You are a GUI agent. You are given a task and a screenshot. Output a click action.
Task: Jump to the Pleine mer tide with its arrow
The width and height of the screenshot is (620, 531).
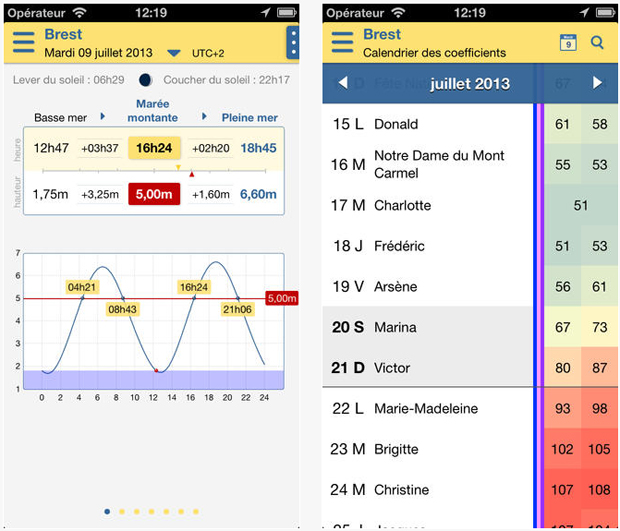(x=207, y=117)
